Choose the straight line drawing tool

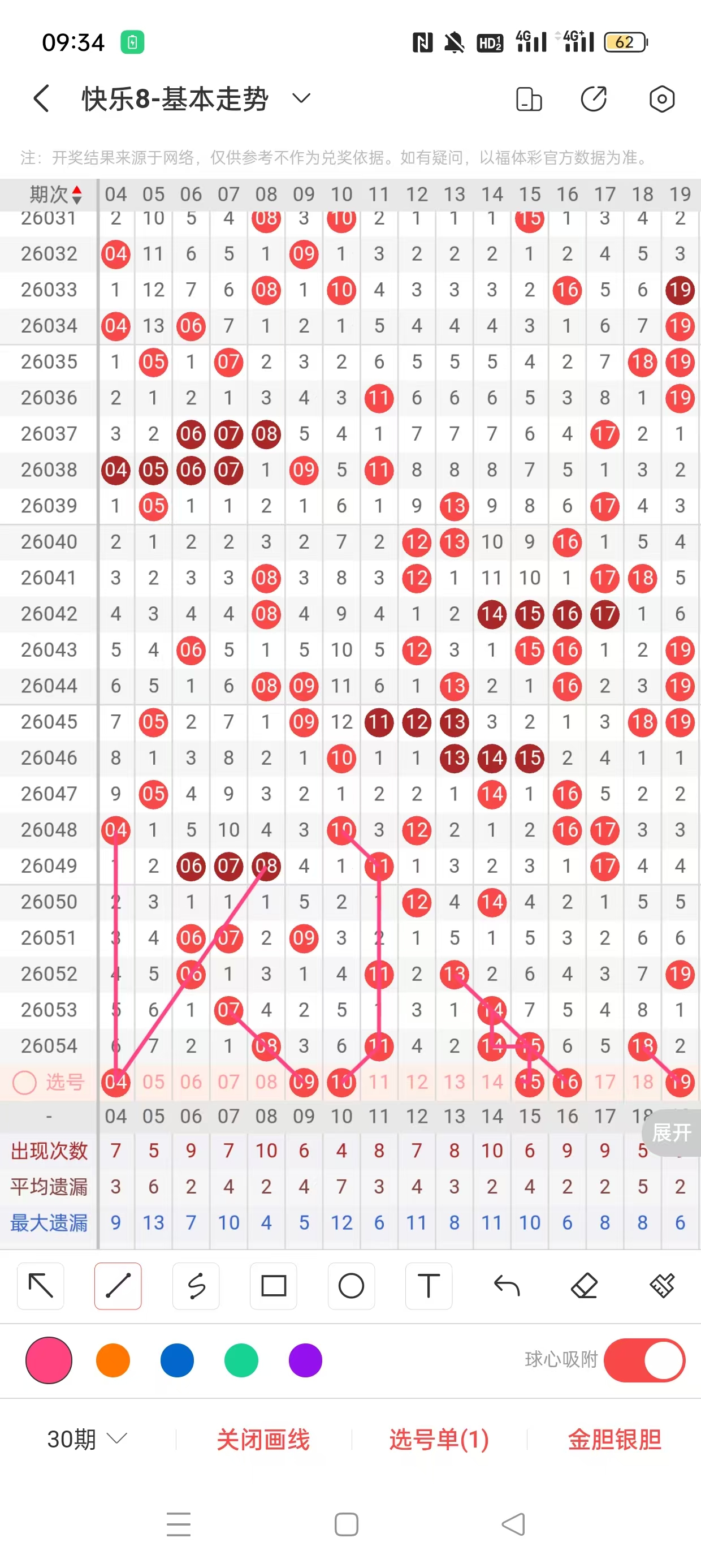point(118,1286)
